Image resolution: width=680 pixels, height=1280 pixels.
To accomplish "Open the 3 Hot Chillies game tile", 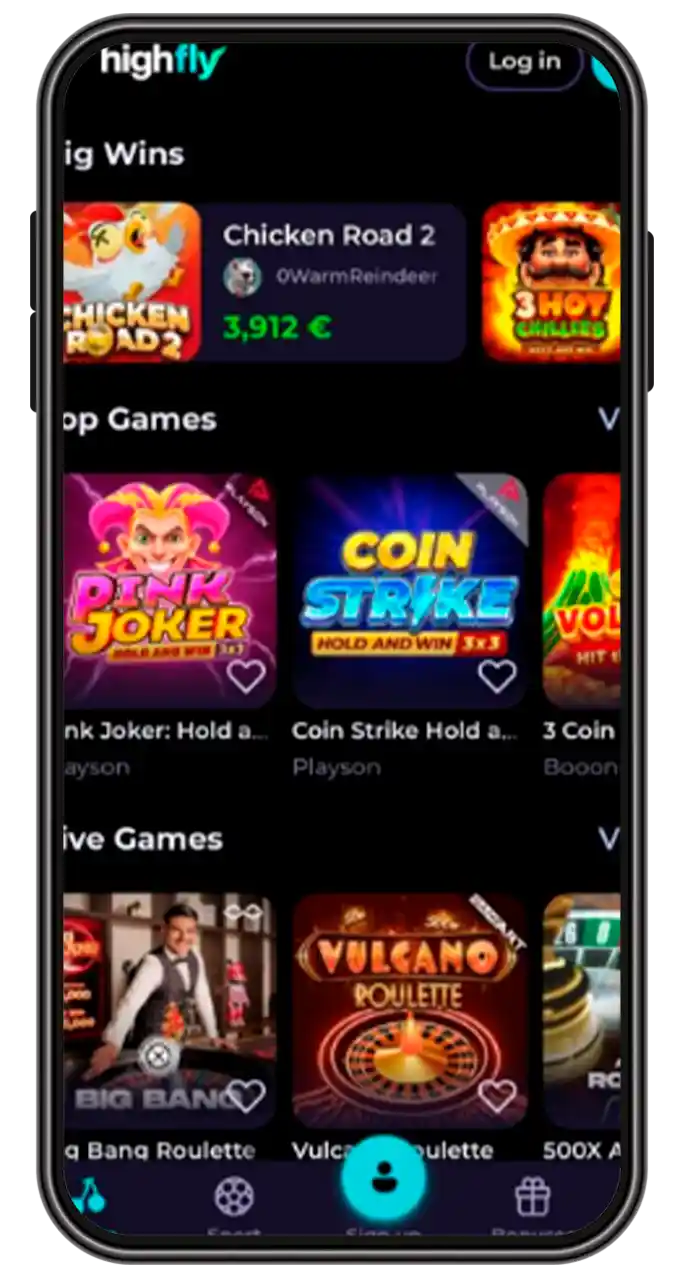I will (x=550, y=282).
